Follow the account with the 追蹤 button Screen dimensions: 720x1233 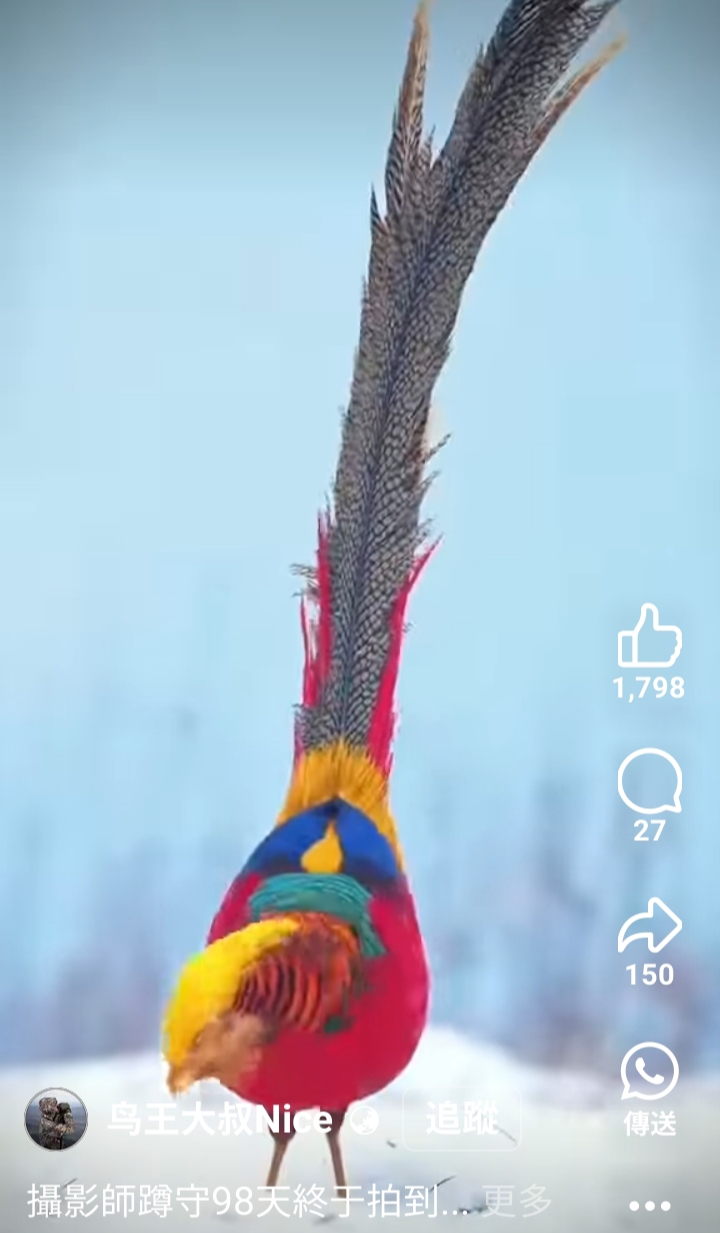462,1119
